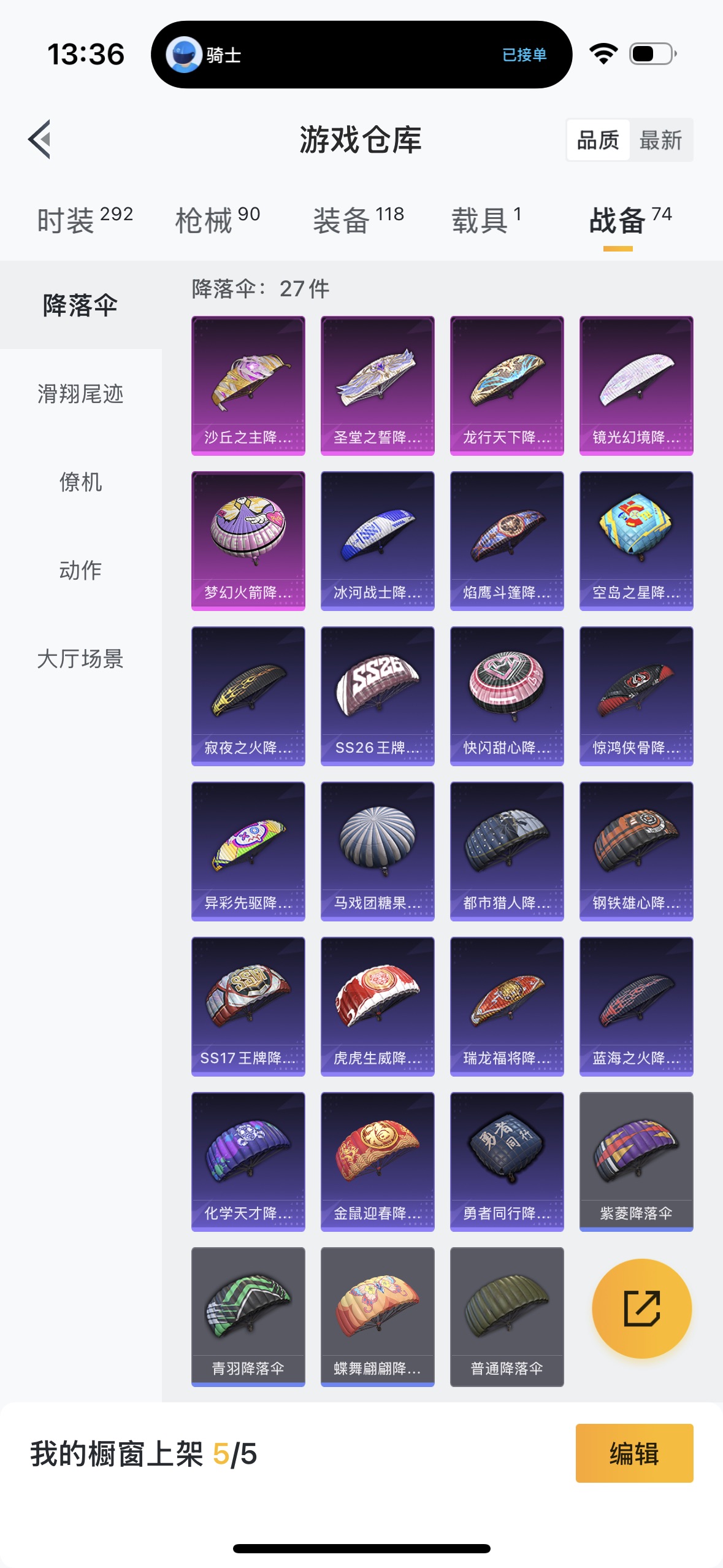Screen dimensions: 723x1568
Task: Tap the 骑士 order status pill
Action: click(362, 55)
